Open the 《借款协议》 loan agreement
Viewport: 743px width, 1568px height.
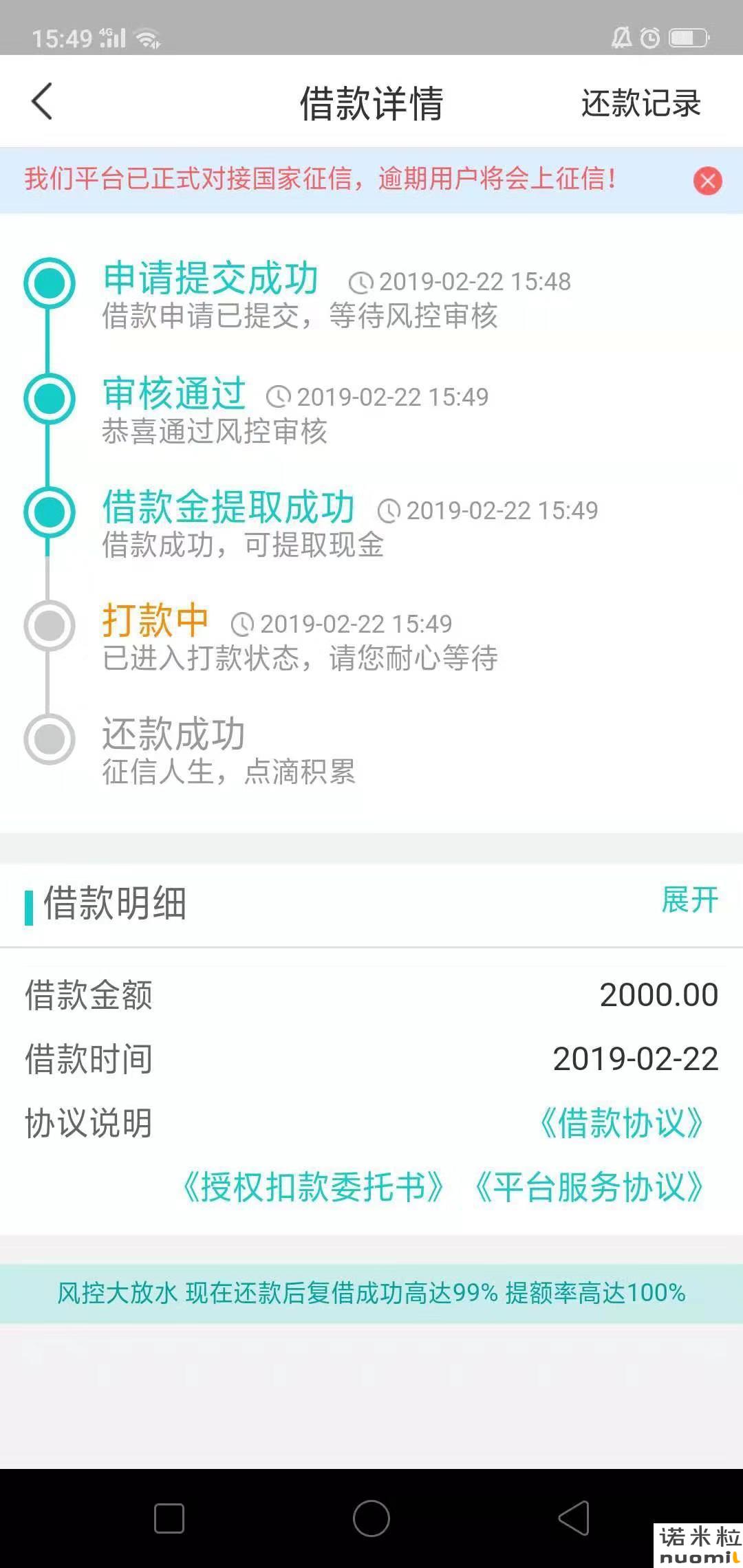(622, 1123)
